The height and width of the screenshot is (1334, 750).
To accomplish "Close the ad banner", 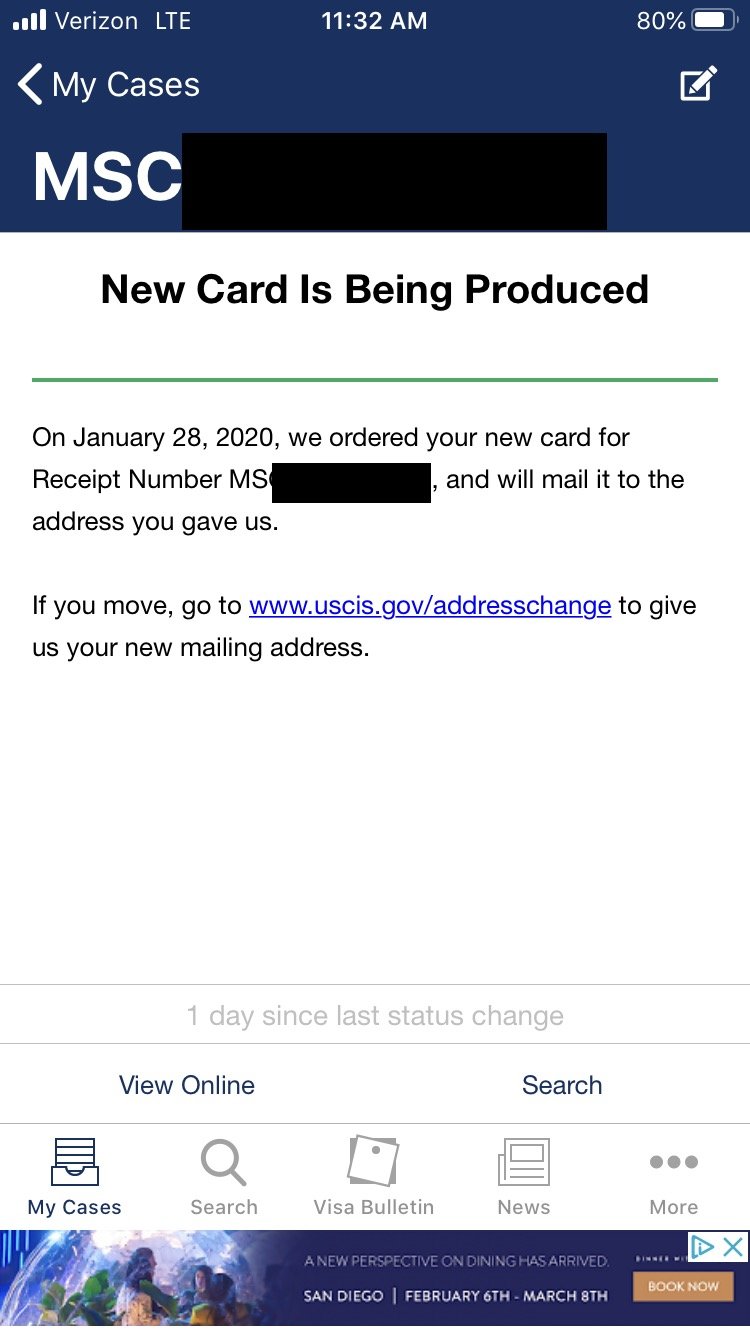I will 733,1246.
